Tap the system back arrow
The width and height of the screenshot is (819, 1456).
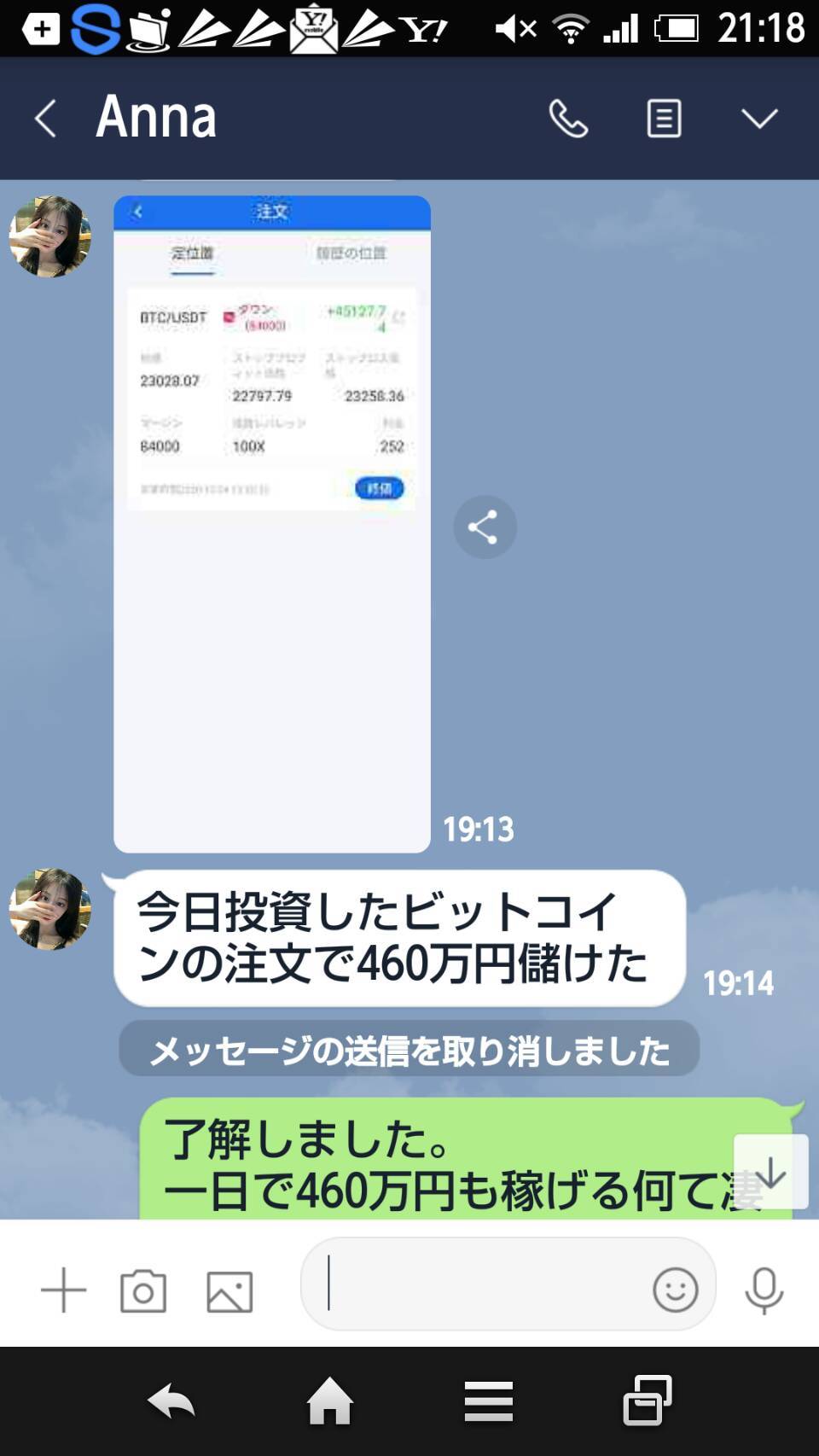[171, 1401]
